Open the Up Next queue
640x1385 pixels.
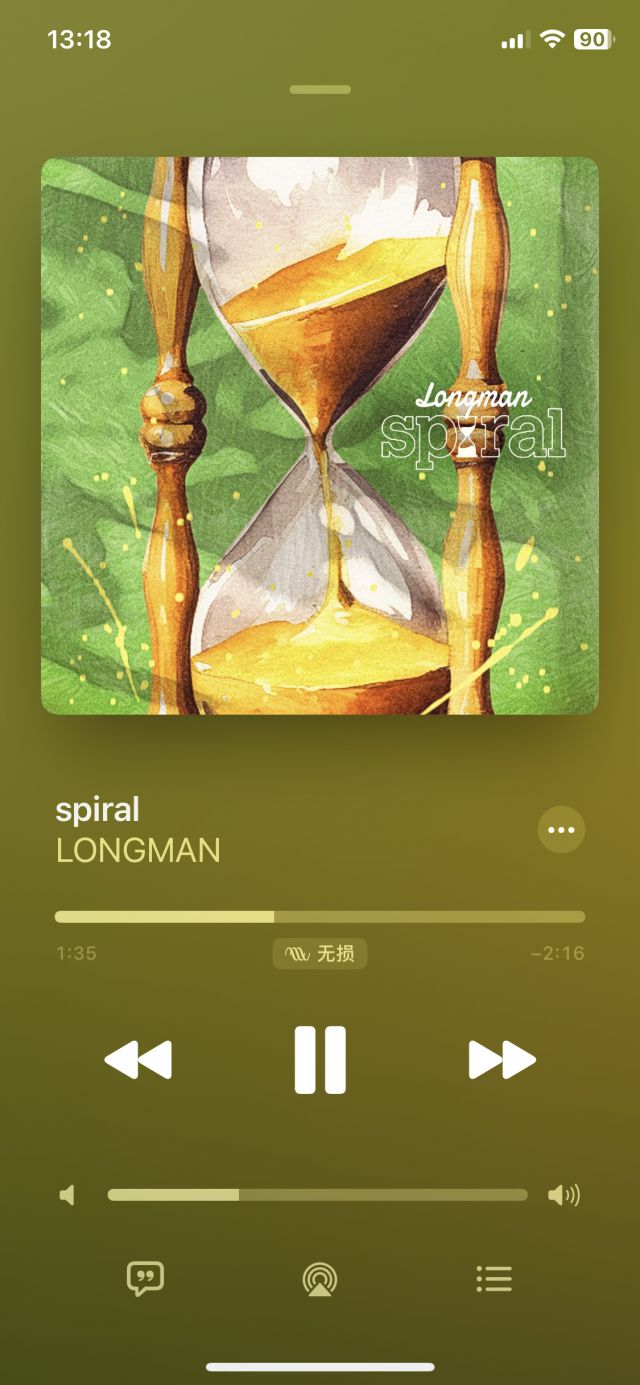pyautogui.click(x=494, y=1278)
